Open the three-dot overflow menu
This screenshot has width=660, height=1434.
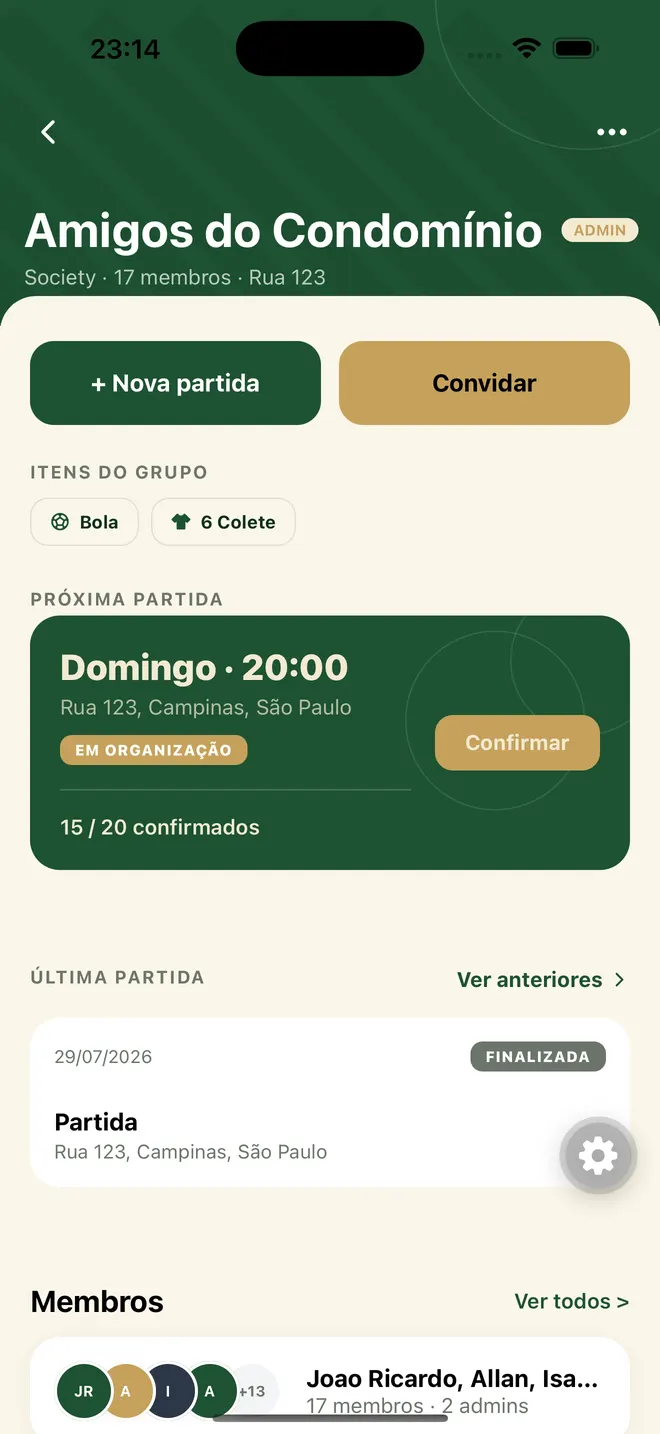[x=611, y=132]
